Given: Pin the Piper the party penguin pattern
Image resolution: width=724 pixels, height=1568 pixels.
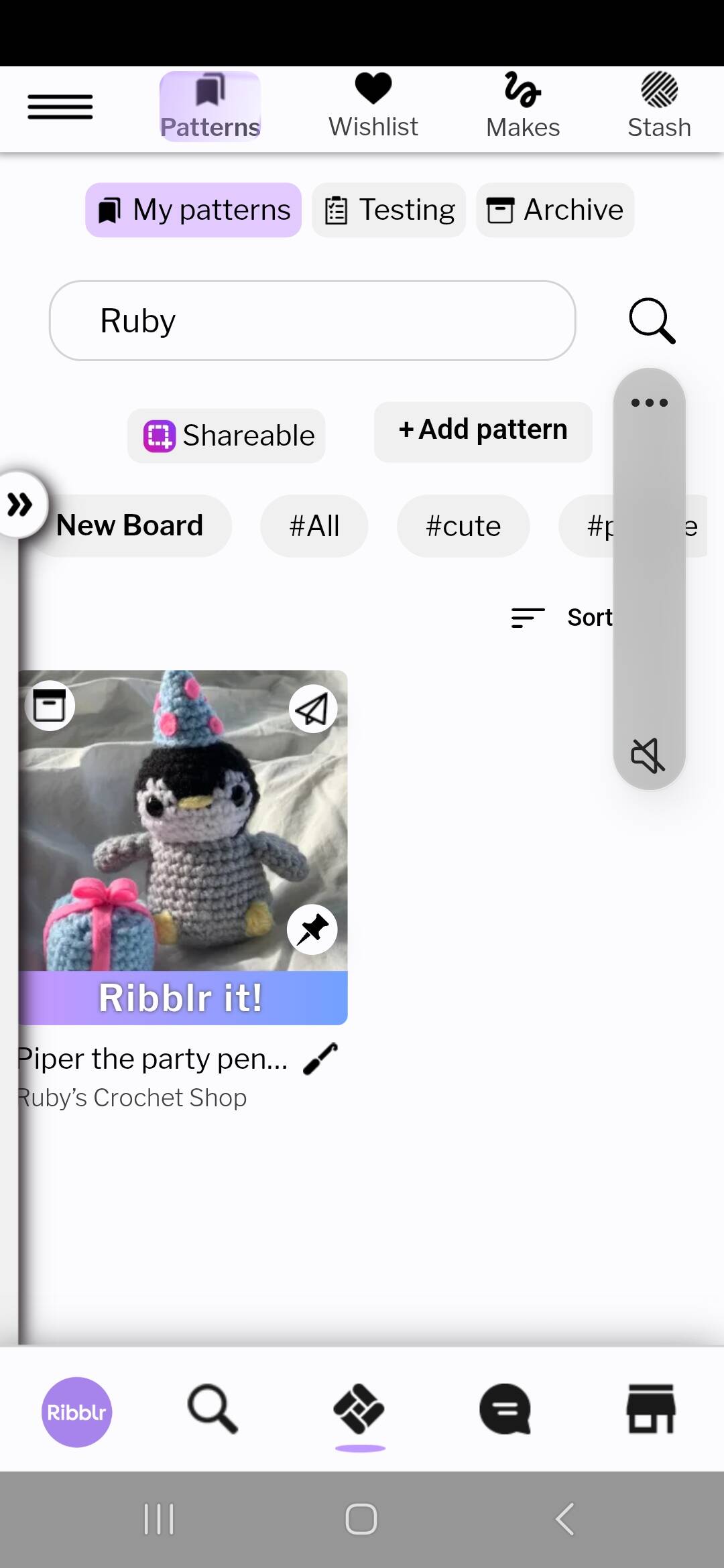Looking at the screenshot, I should pyautogui.click(x=312, y=929).
